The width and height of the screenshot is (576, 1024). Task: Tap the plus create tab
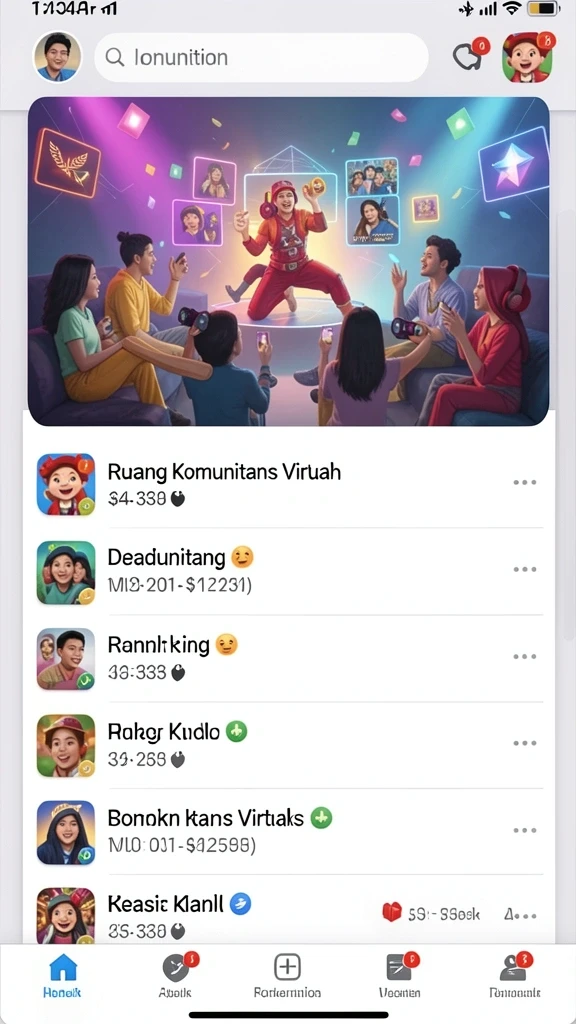[287, 975]
